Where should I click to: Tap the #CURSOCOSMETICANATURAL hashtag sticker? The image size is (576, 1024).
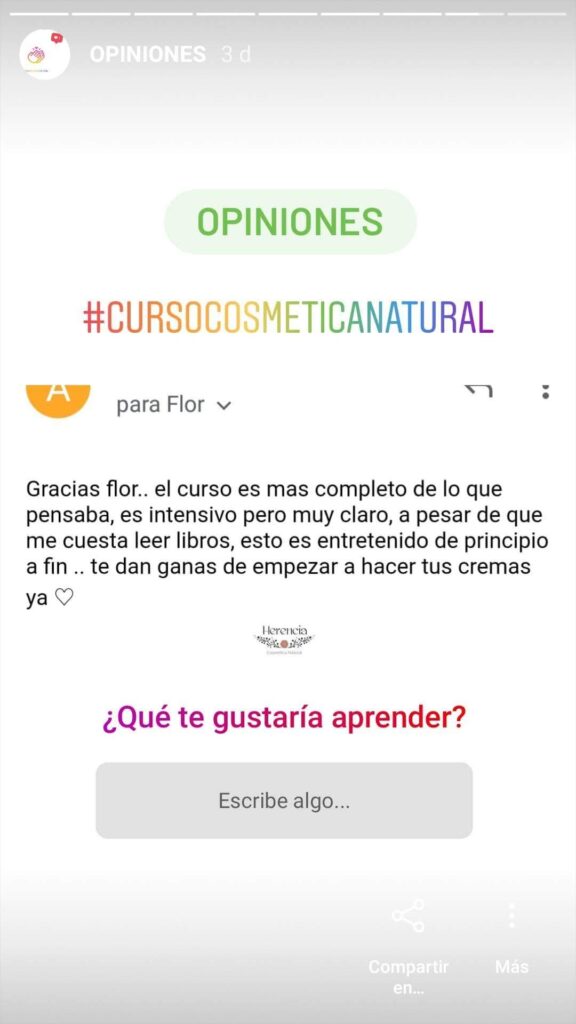288,317
